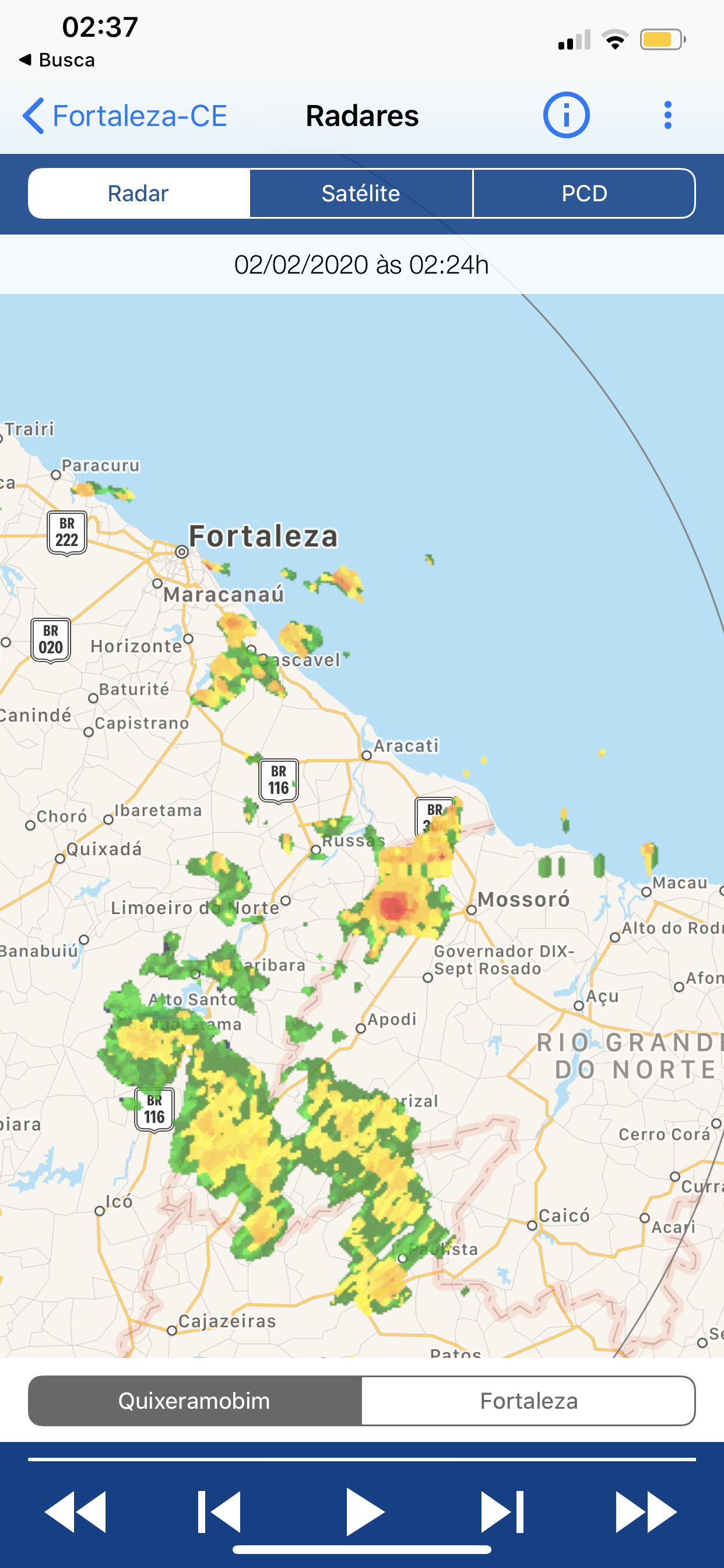Rewind the radar animation
The width and height of the screenshot is (724, 1568).
point(75,1511)
